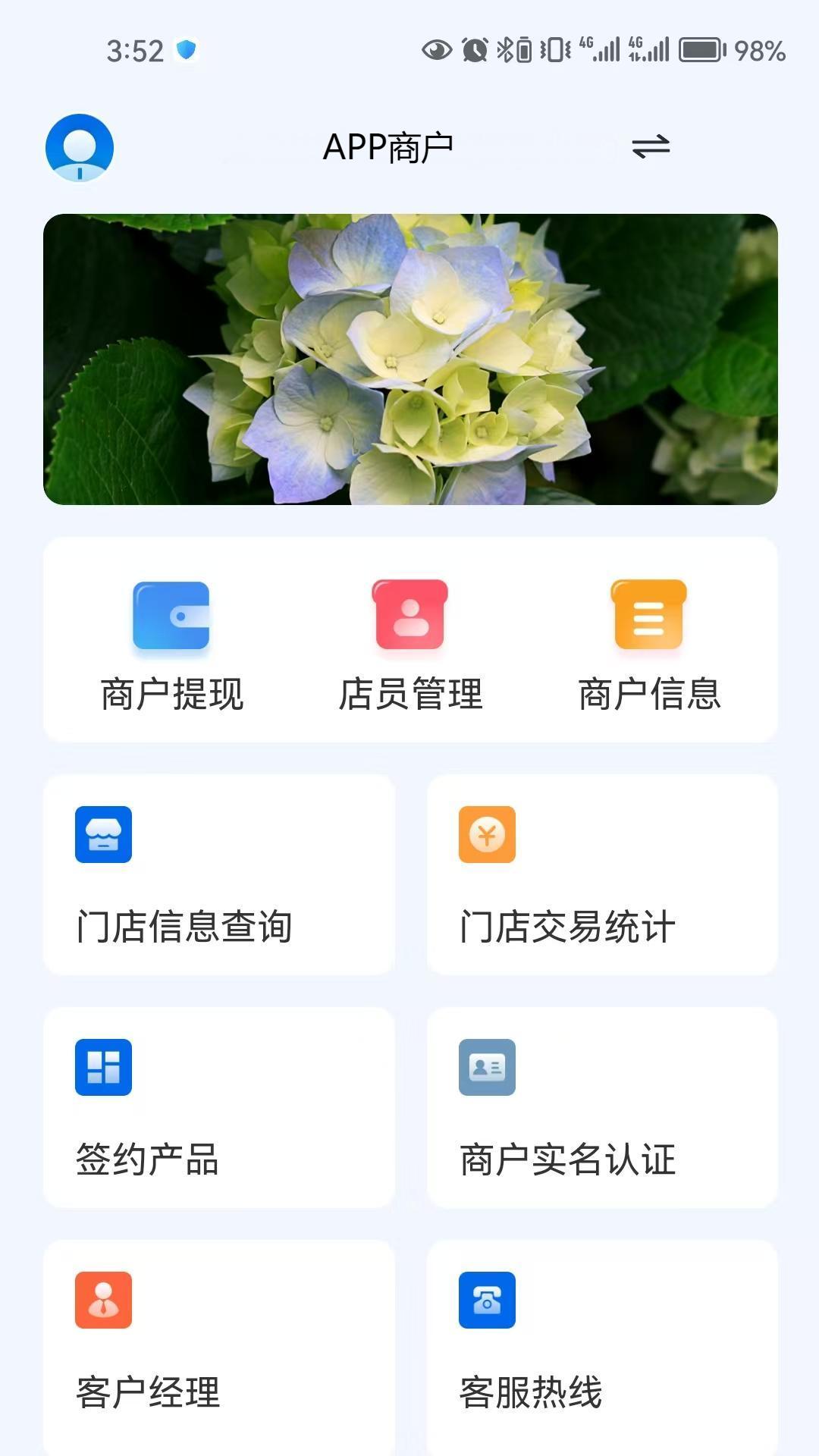The height and width of the screenshot is (1456, 819).
Task: Select the 店员管理 staff management icon
Action: pyautogui.click(x=409, y=617)
